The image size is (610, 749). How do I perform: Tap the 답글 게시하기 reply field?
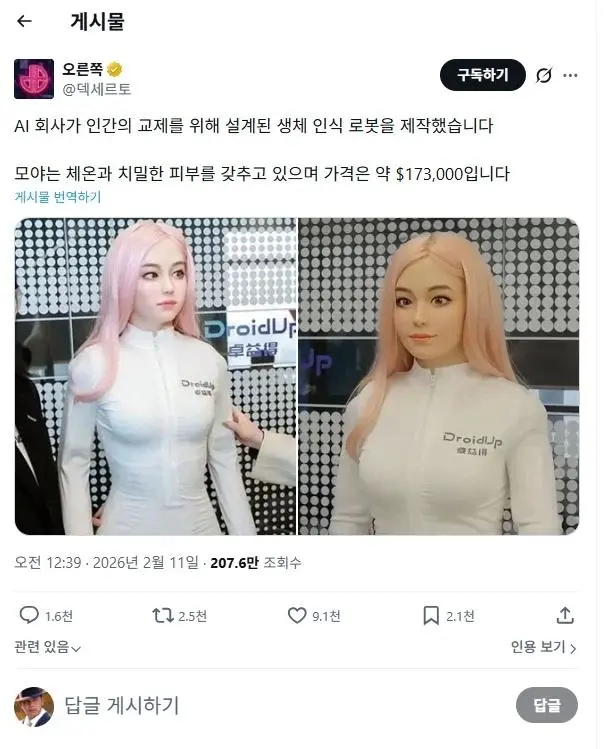point(122,705)
